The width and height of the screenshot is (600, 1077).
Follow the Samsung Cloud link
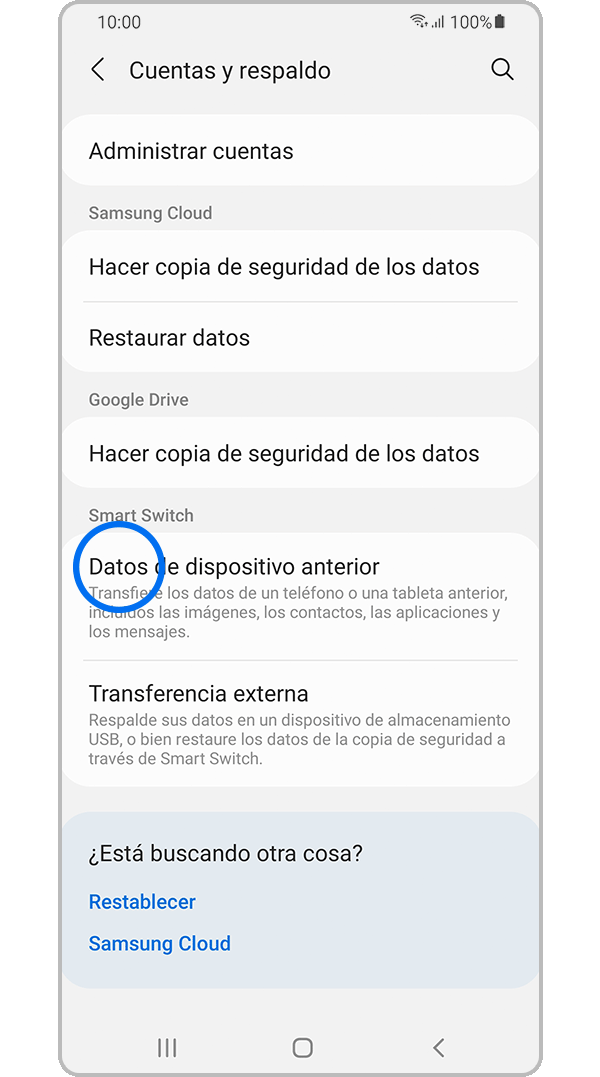(159, 944)
